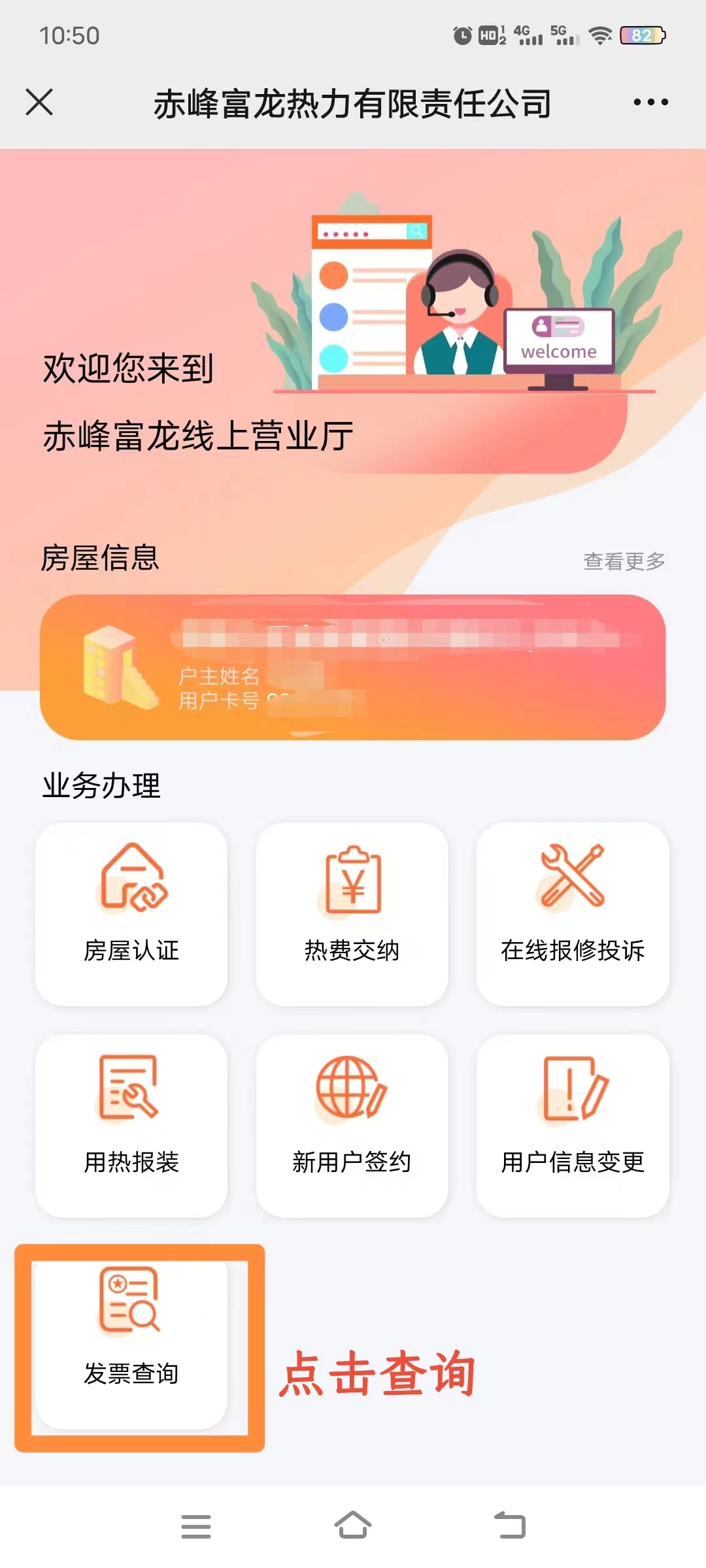
Task: Open the orange house information card
Action: point(353,667)
